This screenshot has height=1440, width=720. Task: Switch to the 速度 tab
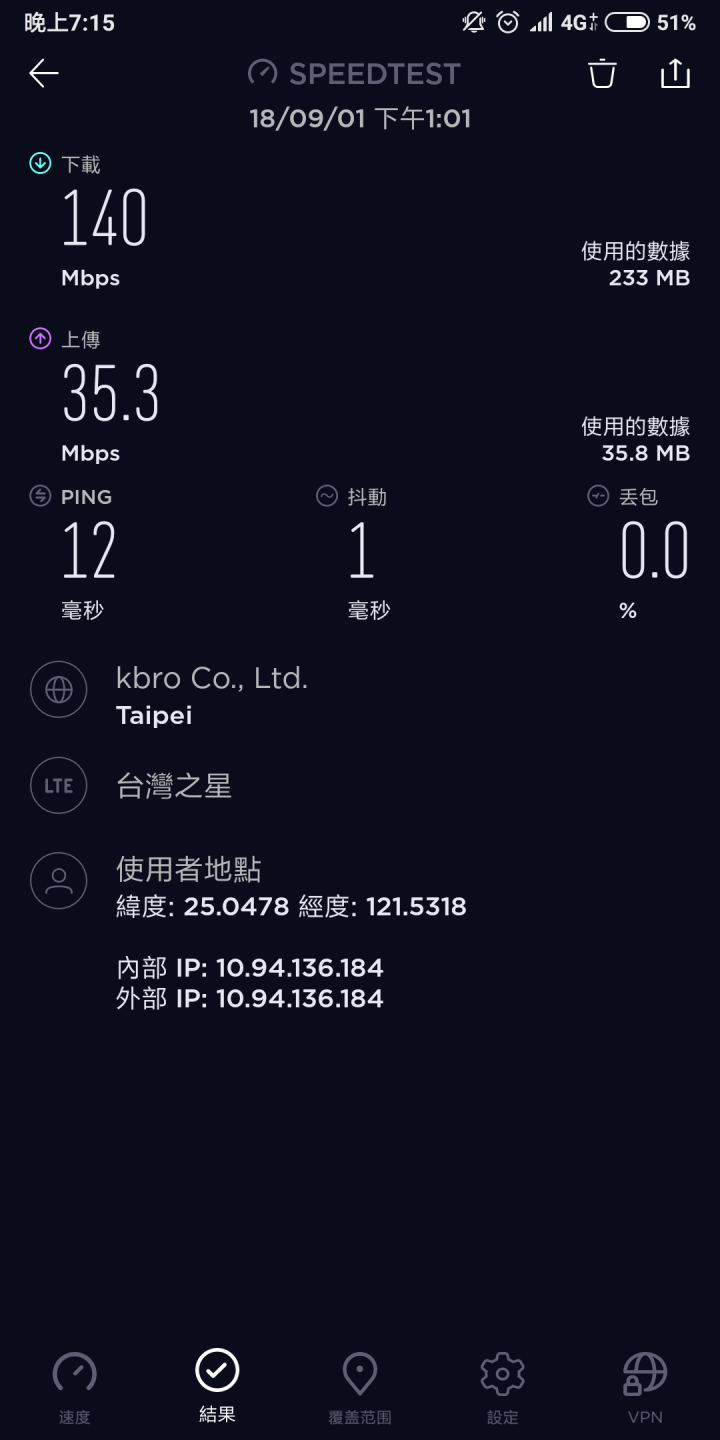pyautogui.click(x=75, y=1388)
